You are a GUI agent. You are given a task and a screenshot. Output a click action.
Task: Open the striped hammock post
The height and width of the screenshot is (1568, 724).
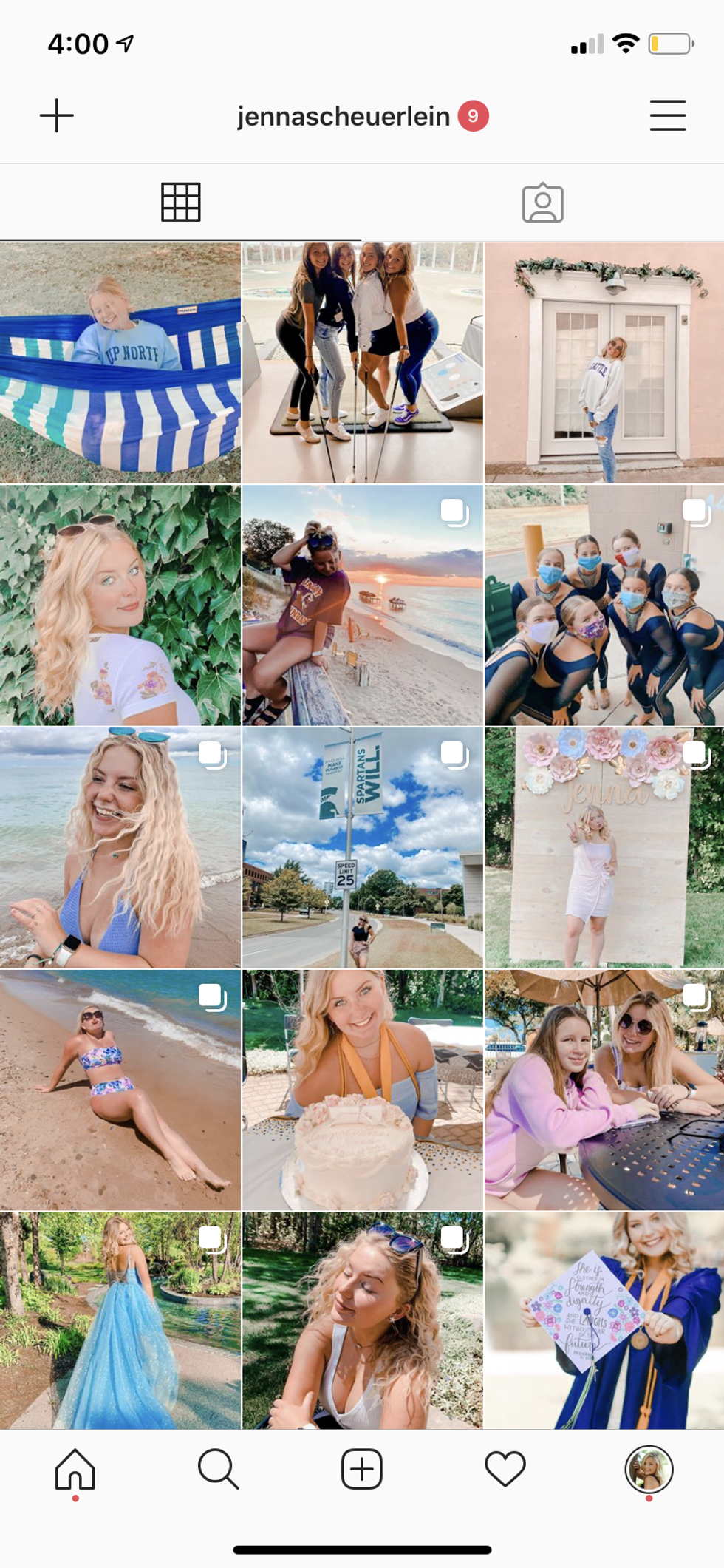coord(120,363)
